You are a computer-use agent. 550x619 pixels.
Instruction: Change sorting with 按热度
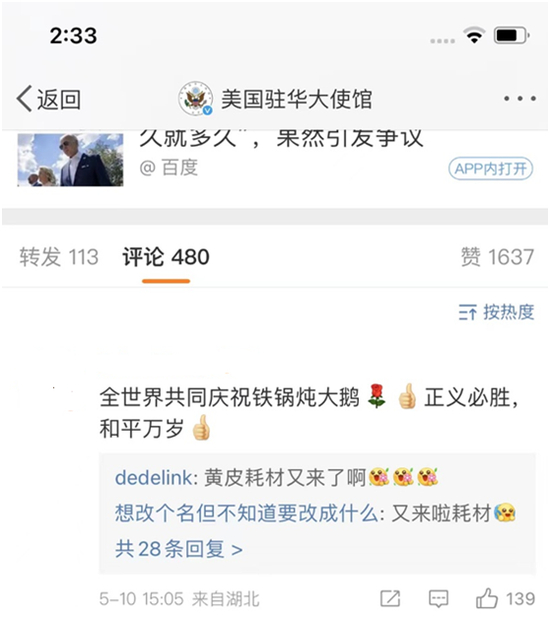pyautogui.click(x=496, y=313)
